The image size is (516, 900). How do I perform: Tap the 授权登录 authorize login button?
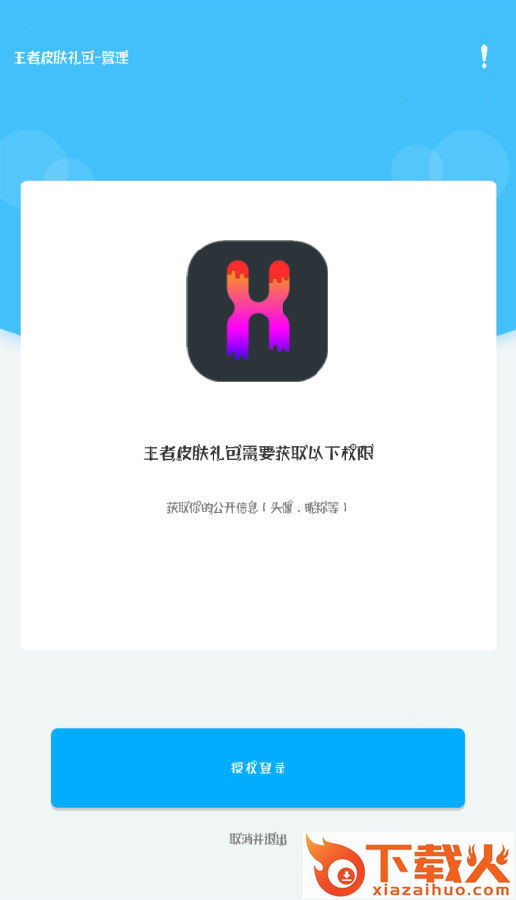(x=258, y=767)
